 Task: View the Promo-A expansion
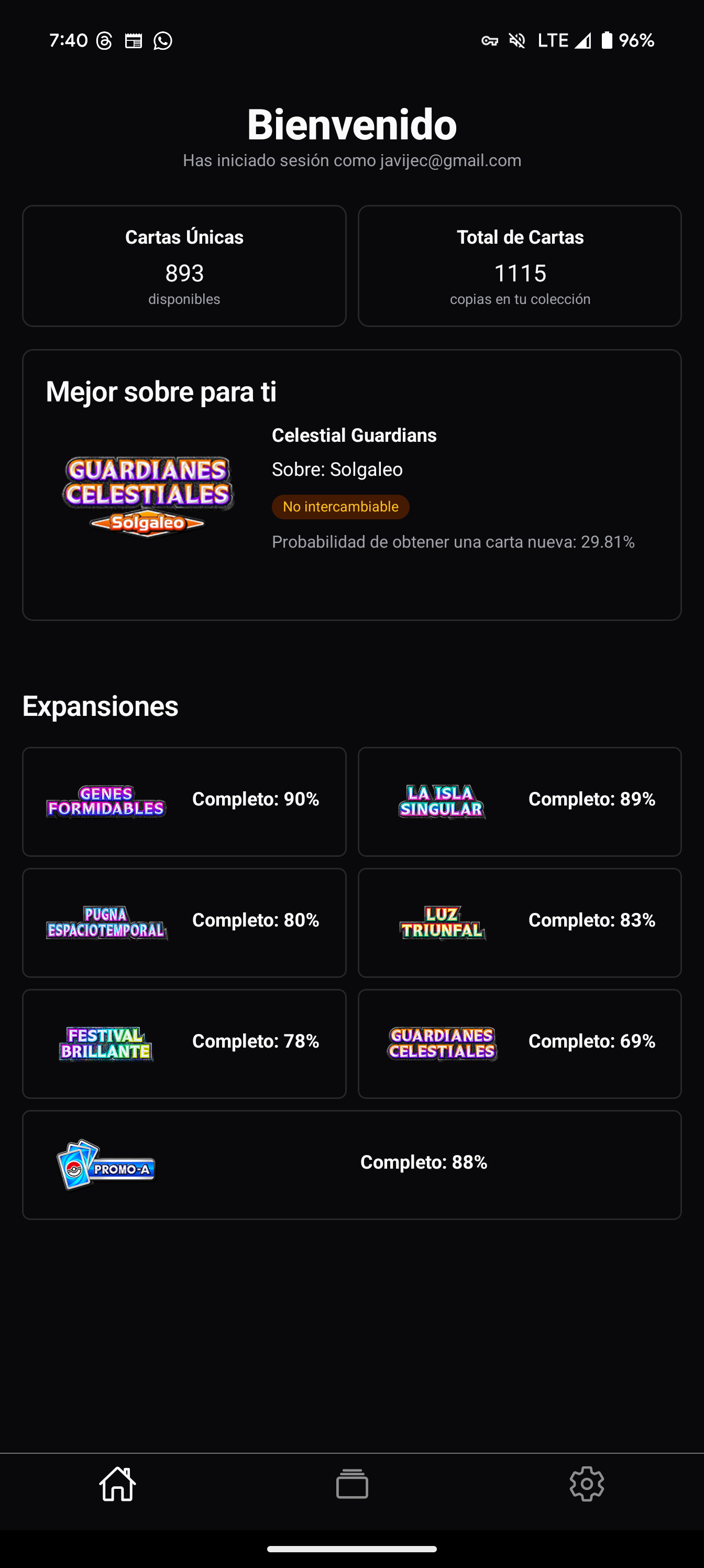point(351,1164)
